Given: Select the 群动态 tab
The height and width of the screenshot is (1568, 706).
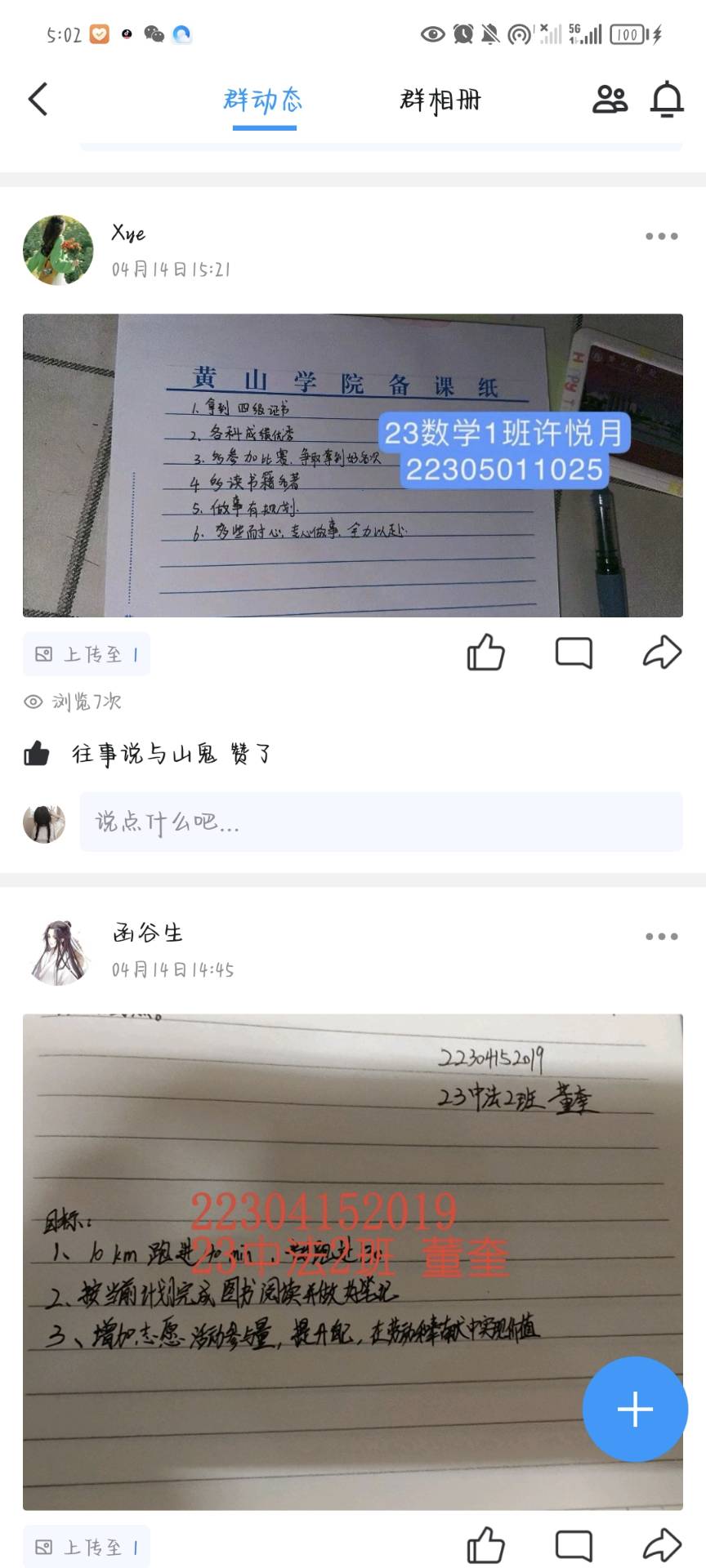Looking at the screenshot, I should [x=263, y=100].
